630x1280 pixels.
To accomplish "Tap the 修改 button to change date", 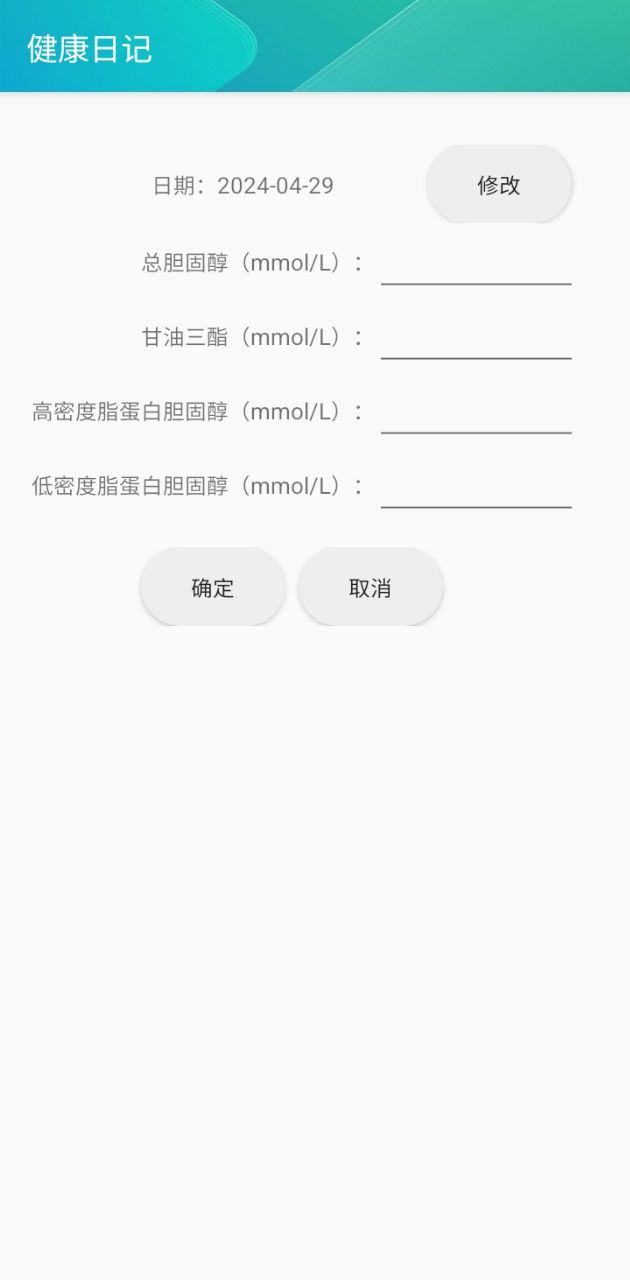I will point(499,185).
